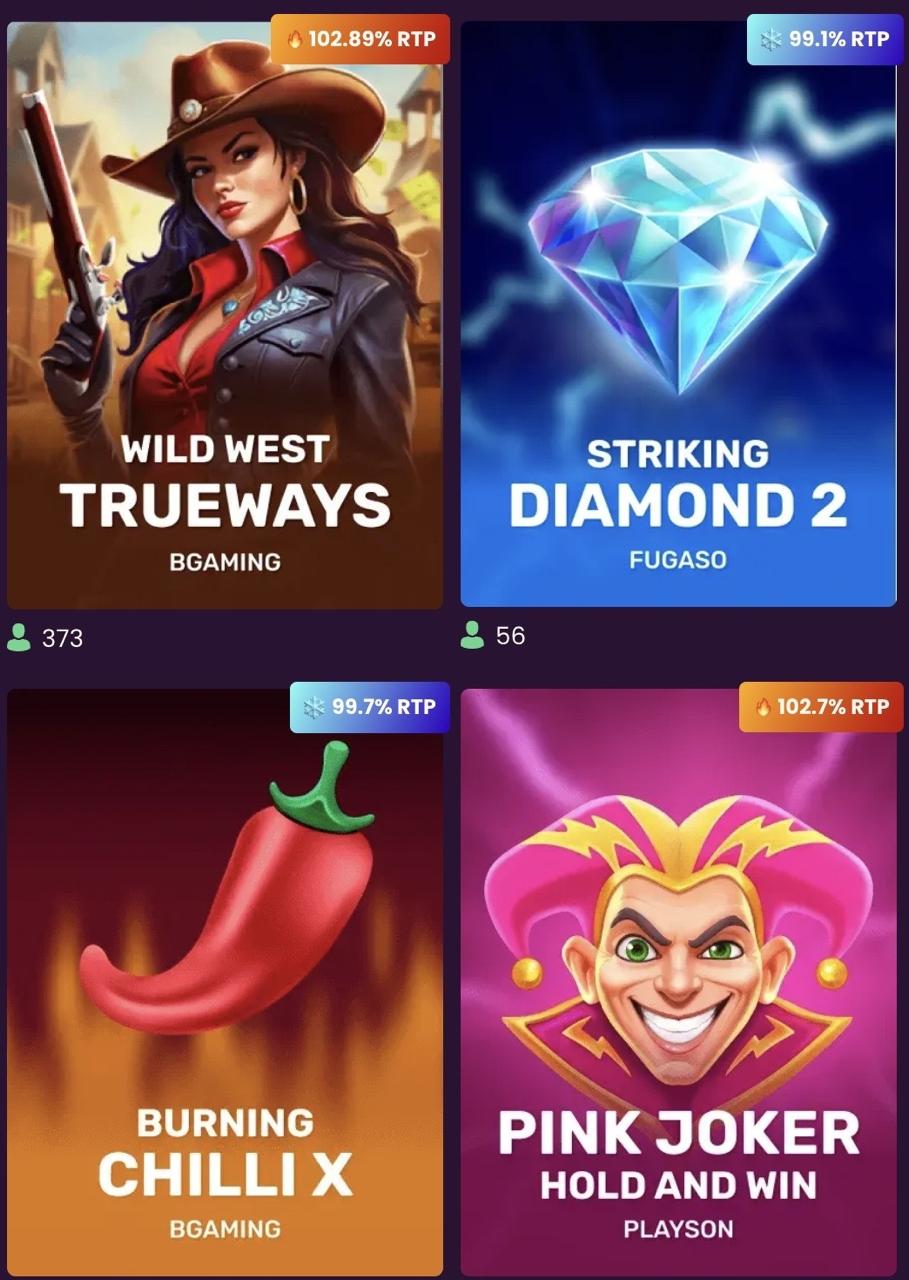
Task: Launch Striking Diamond 2 by Fugaso
Action: (678, 315)
